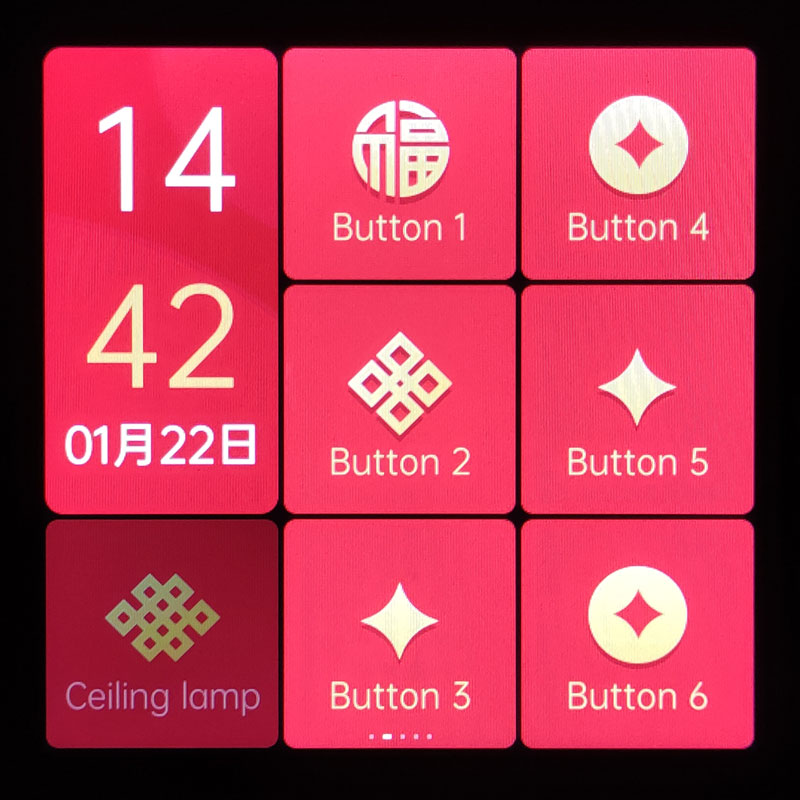This screenshot has width=800, height=800.
Task: Trigger the Button 4 tile
Action: [638, 165]
